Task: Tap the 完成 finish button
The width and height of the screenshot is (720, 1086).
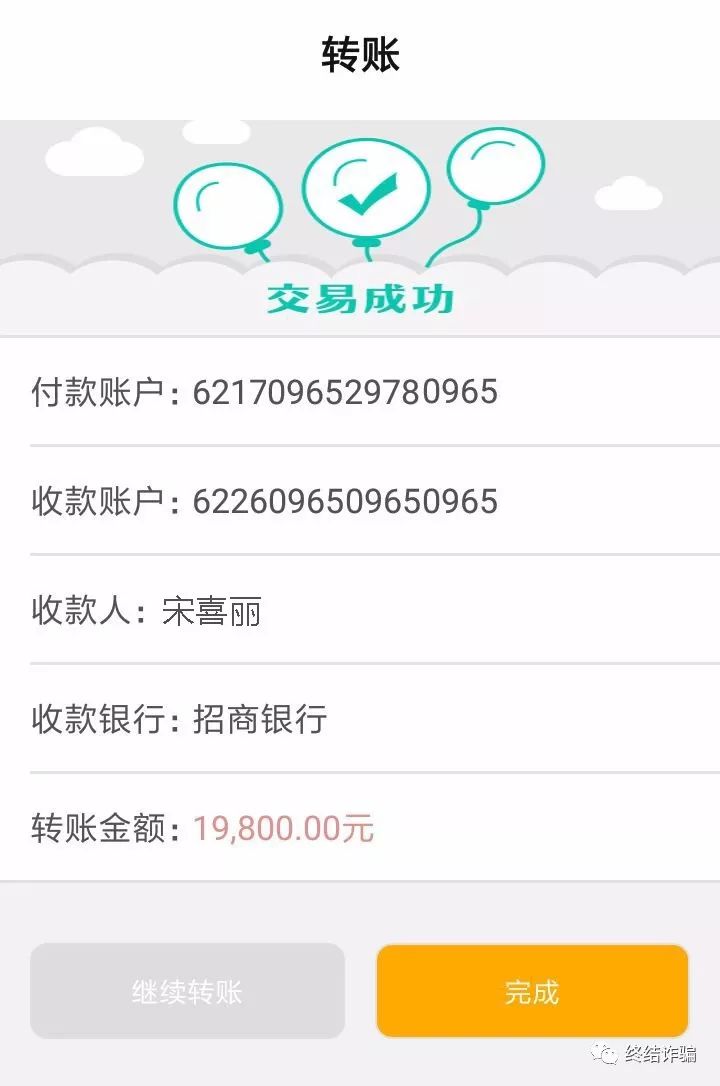Action: (x=531, y=991)
